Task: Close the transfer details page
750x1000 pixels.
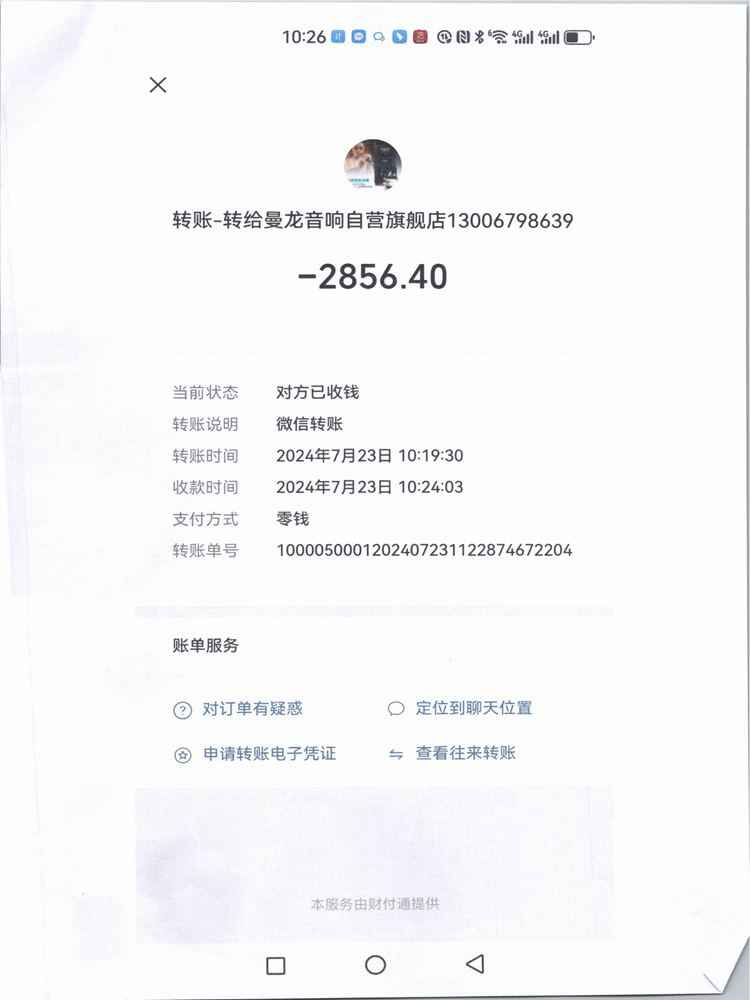Action: click(158, 85)
